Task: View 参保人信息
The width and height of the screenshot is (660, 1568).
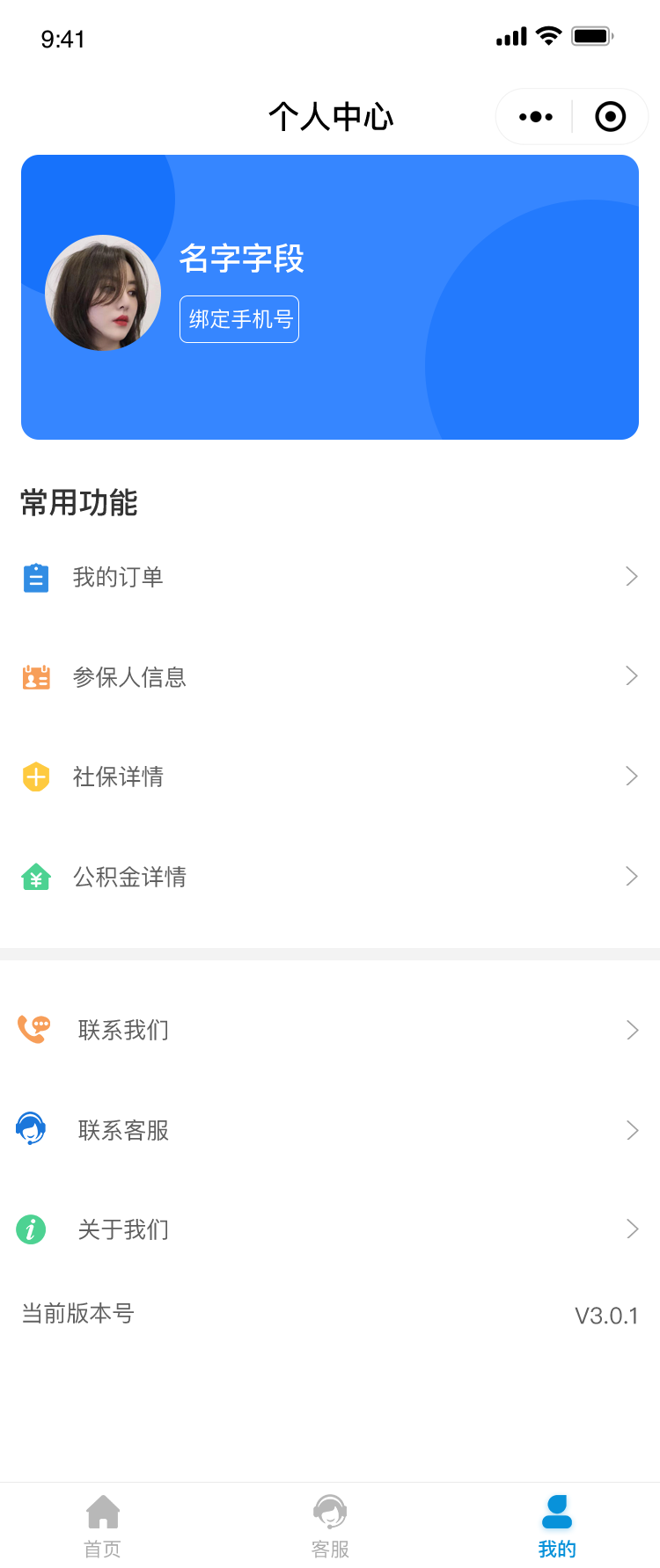Action: pyautogui.click(x=329, y=677)
